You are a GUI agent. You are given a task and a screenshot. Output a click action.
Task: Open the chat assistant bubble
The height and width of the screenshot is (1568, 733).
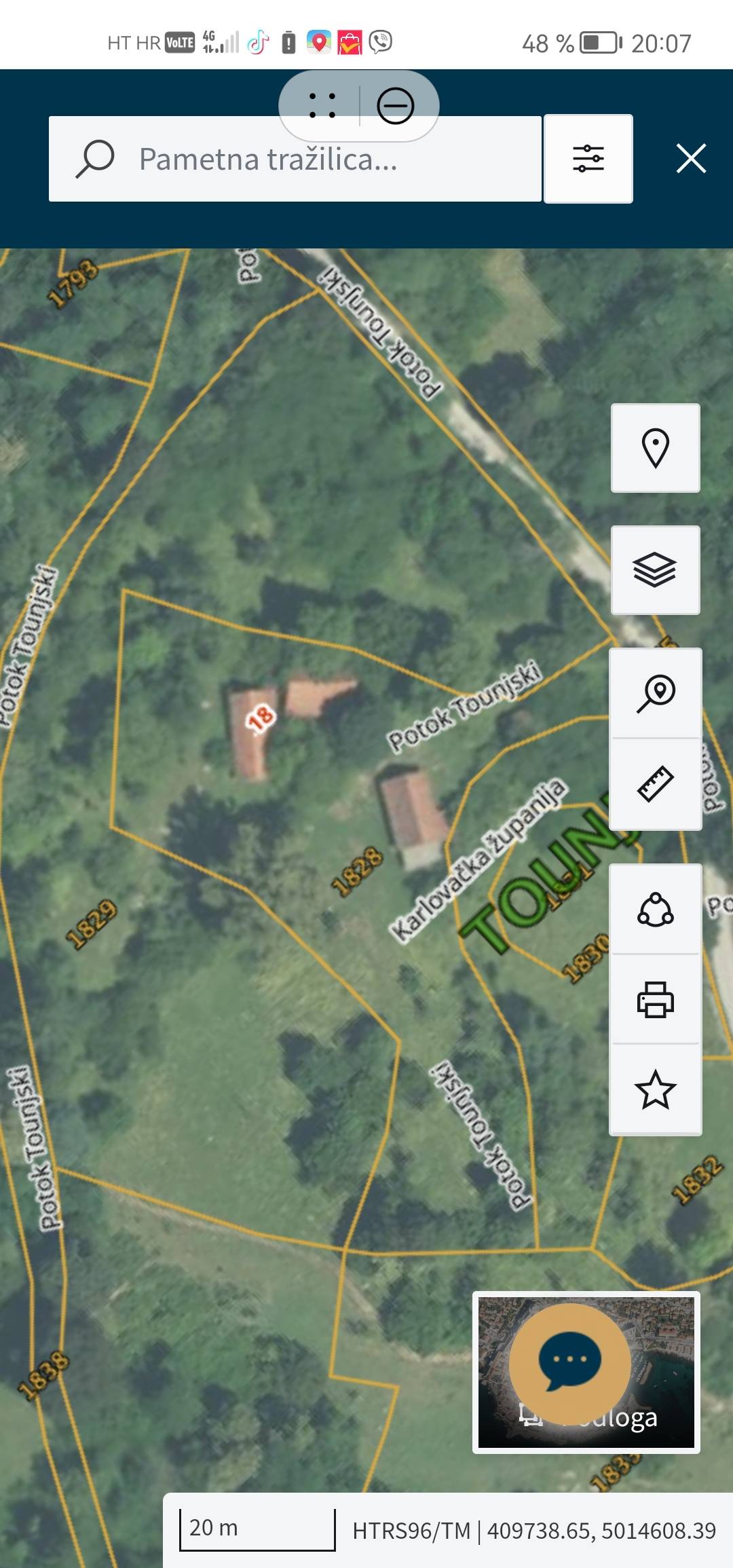click(569, 1361)
